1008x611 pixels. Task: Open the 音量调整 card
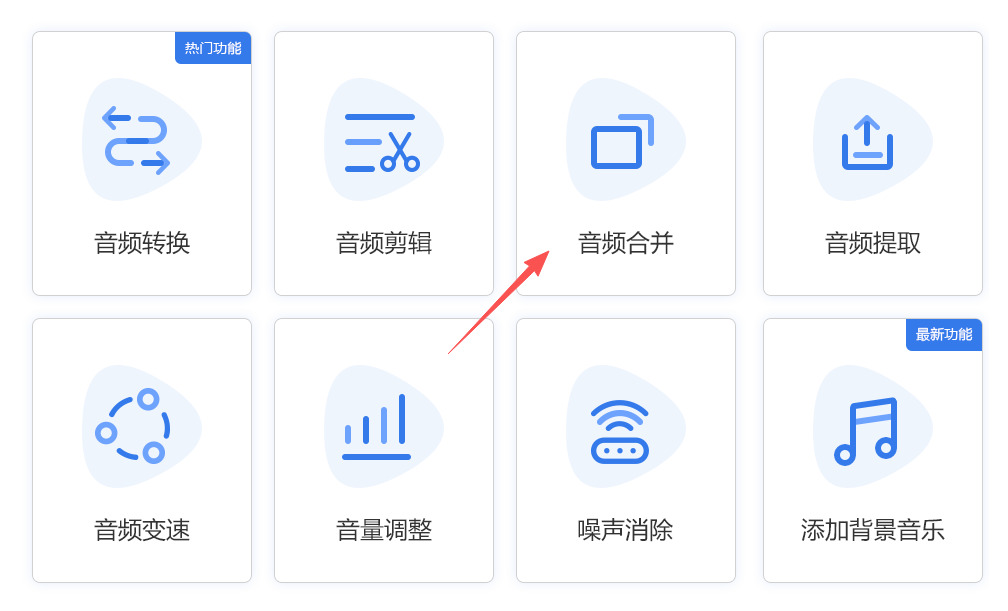click(x=384, y=451)
